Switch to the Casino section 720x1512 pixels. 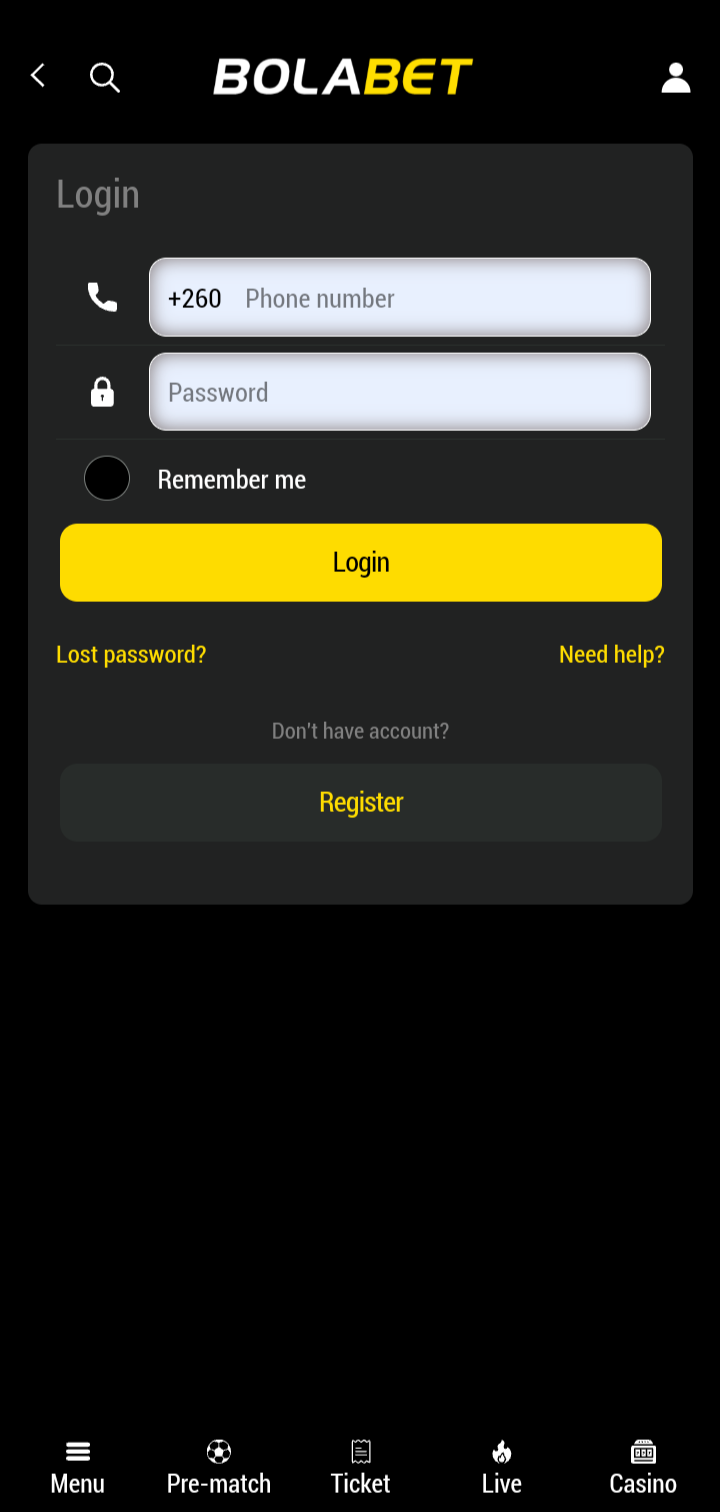click(642, 1468)
